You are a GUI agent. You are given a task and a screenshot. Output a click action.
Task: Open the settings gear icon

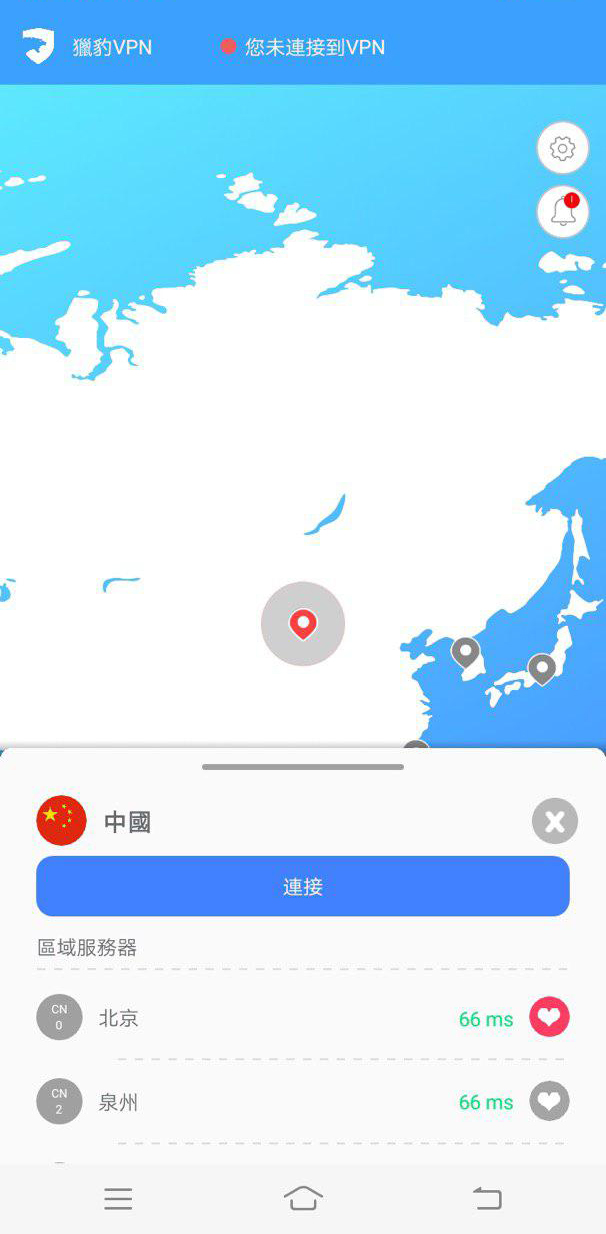pyautogui.click(x=563, y=149)
